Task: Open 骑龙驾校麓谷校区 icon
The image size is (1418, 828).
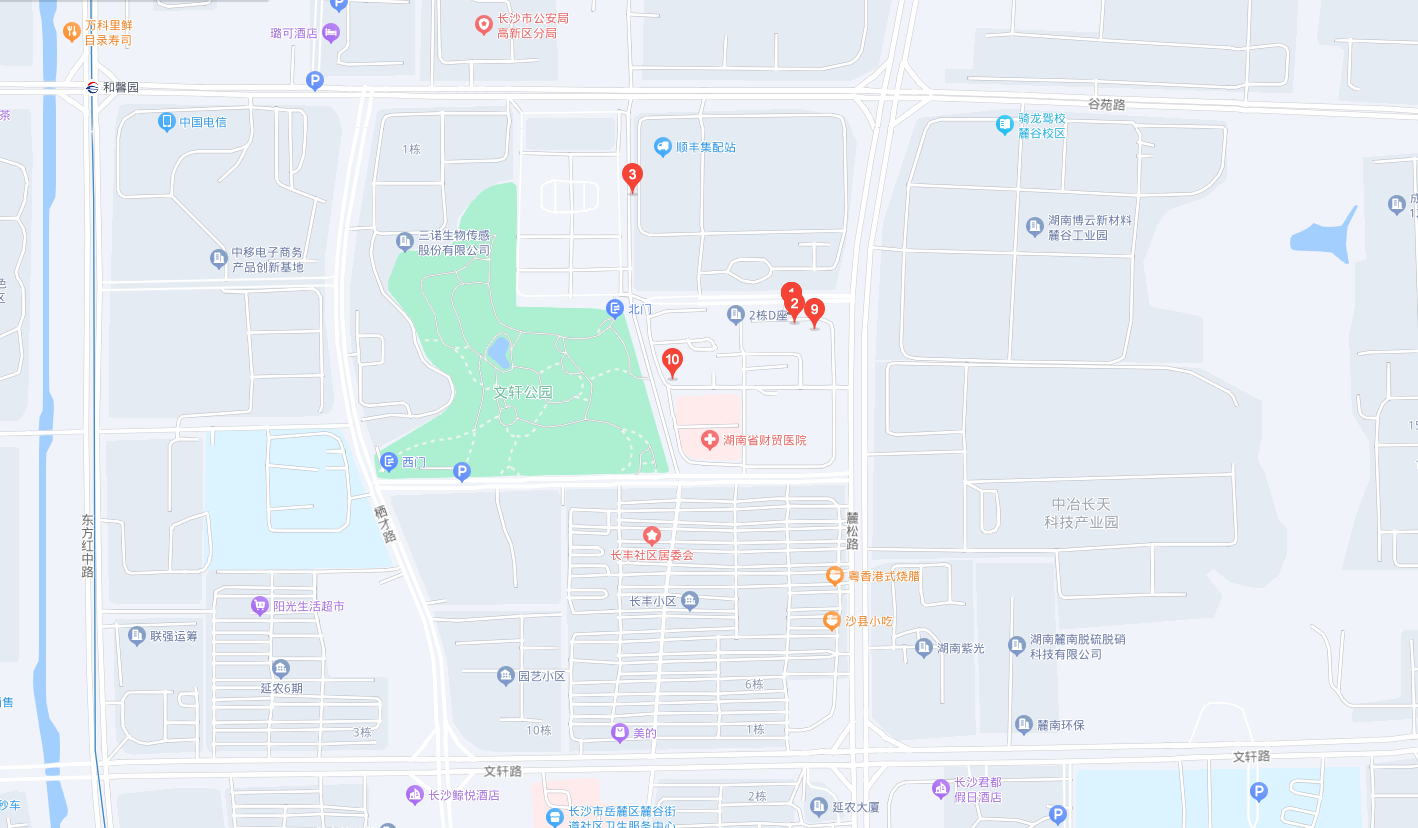Action: click(x=1005, y=125)
